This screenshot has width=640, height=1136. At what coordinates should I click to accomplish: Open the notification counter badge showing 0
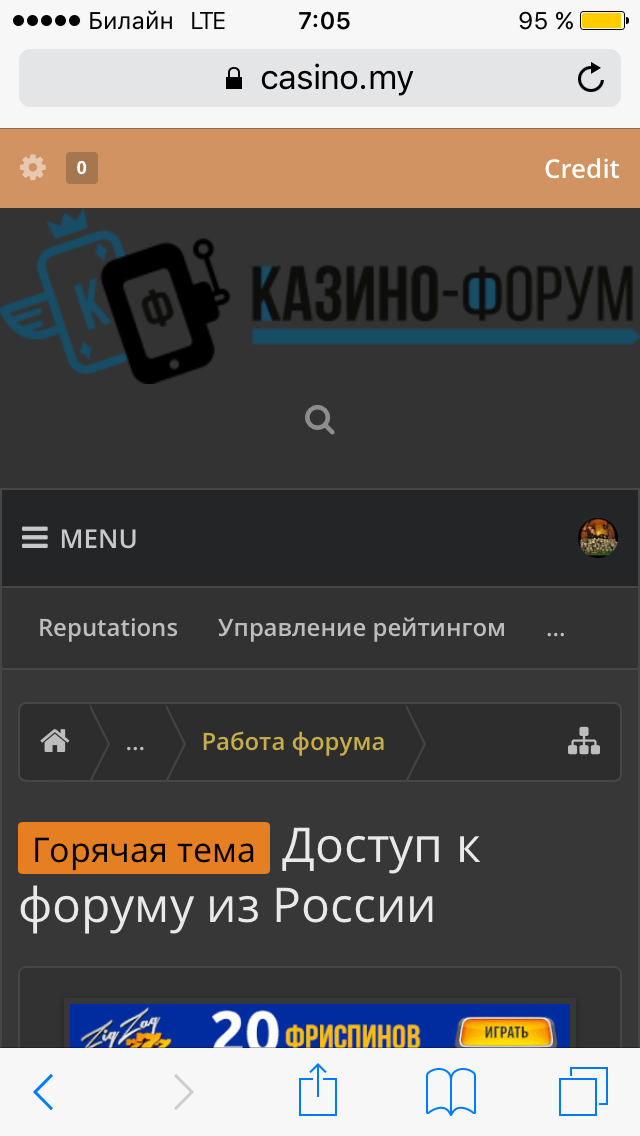[82, 168]
